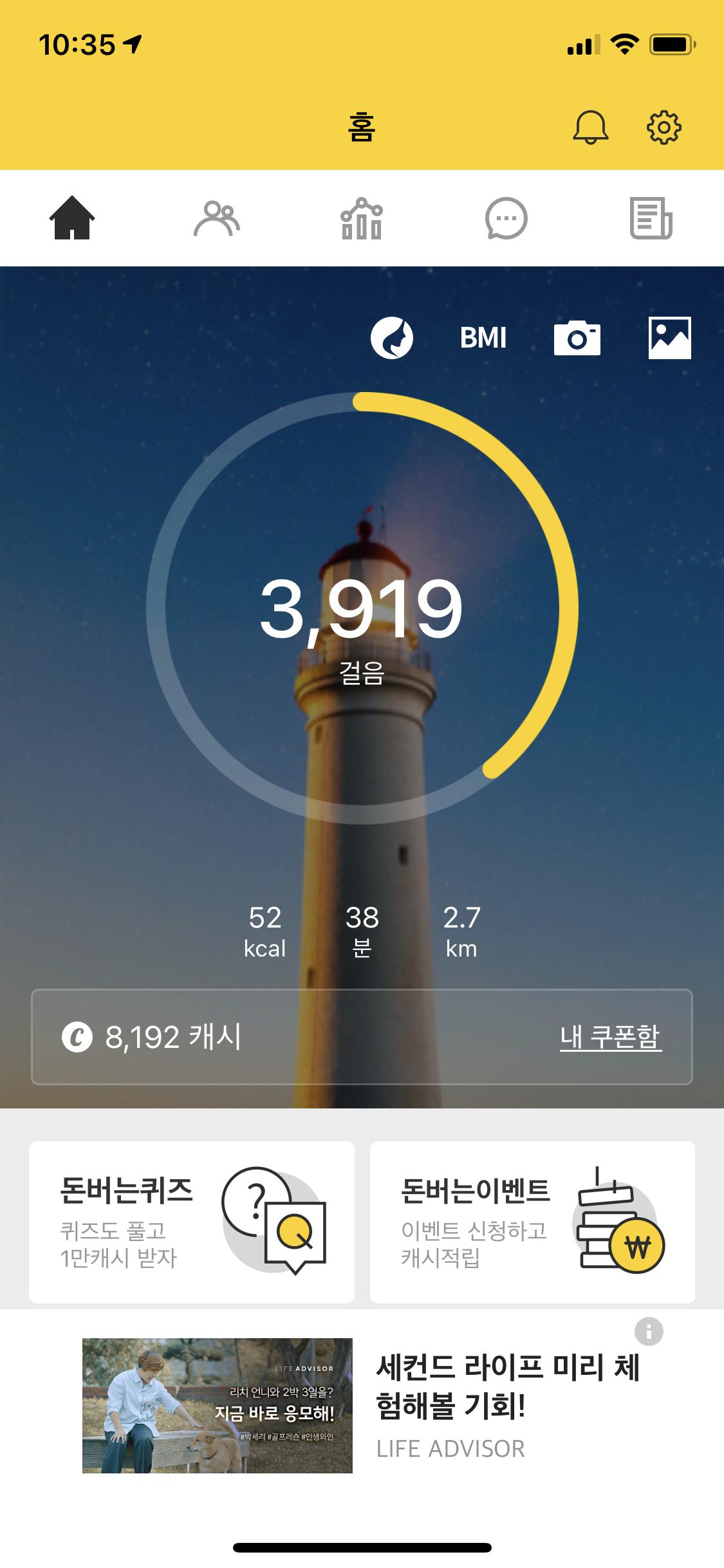Tap the camera icon
Screen dimensions: 724x1568
(577, 338)
